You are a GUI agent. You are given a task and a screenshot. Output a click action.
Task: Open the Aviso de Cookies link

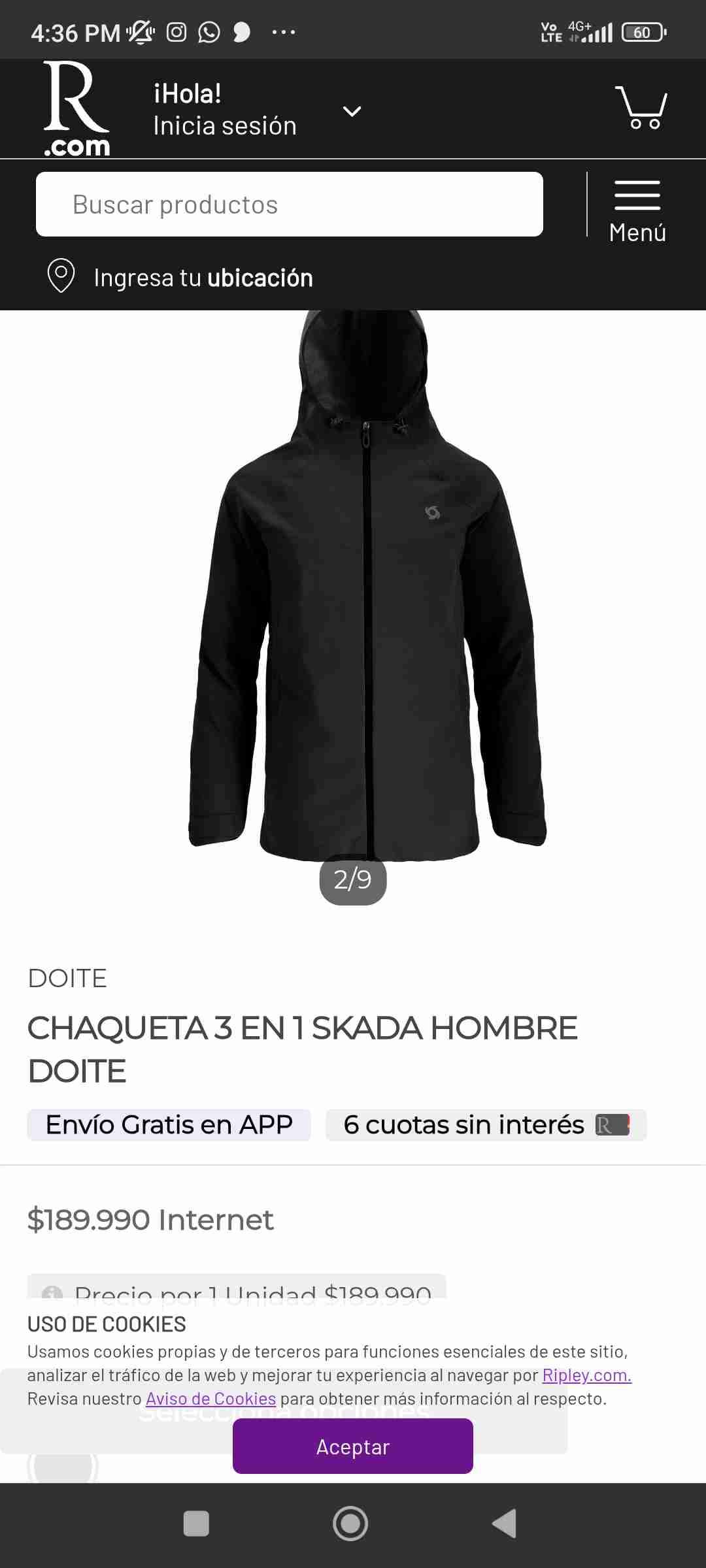pos(210,1399)
